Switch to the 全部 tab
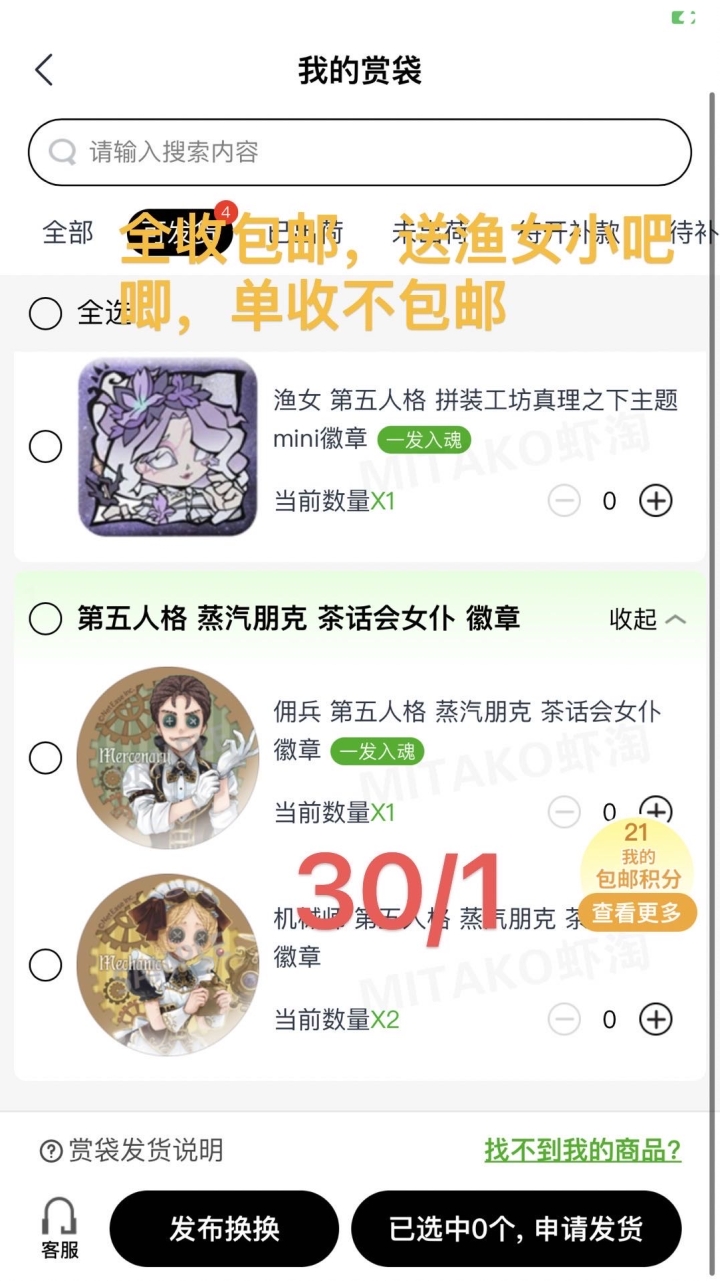The height and width of the screenshot is (1281, 720). (68, 233)
